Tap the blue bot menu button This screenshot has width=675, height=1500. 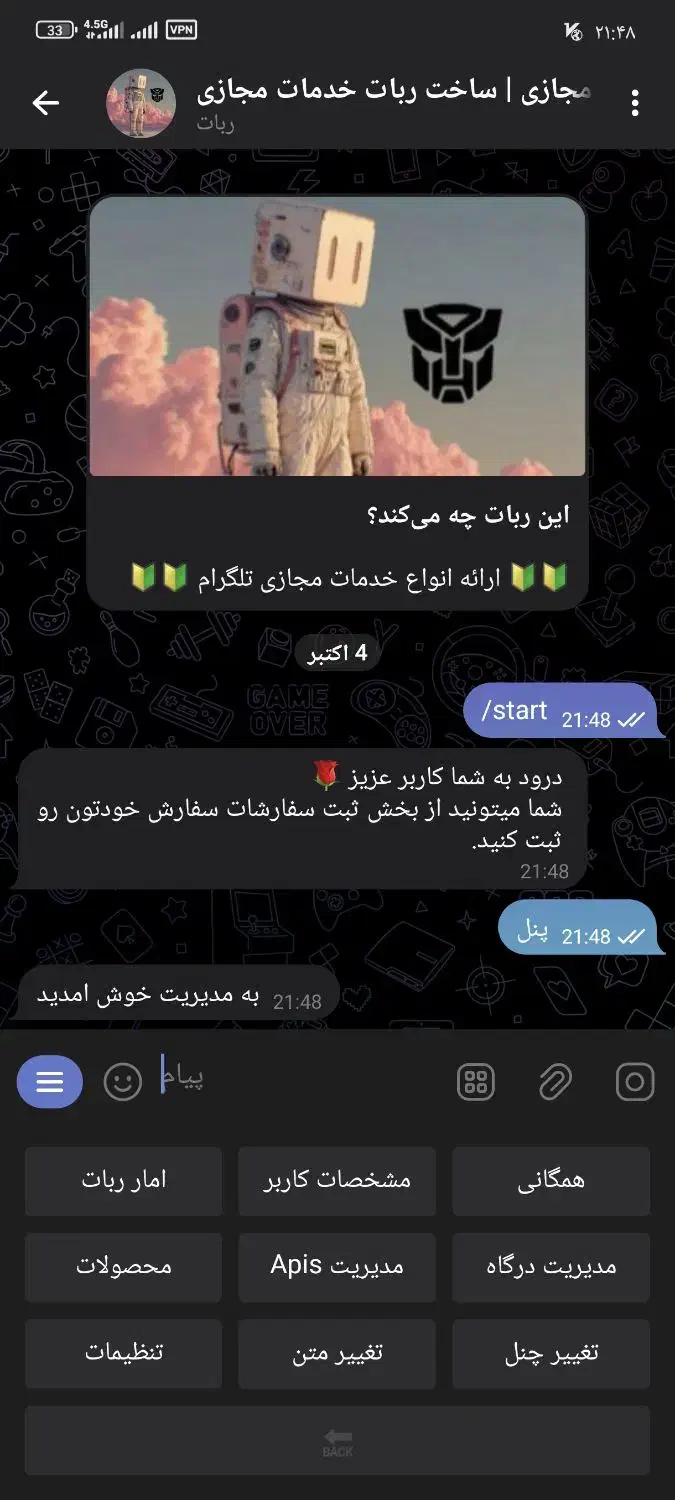[x=50, y=1081]
